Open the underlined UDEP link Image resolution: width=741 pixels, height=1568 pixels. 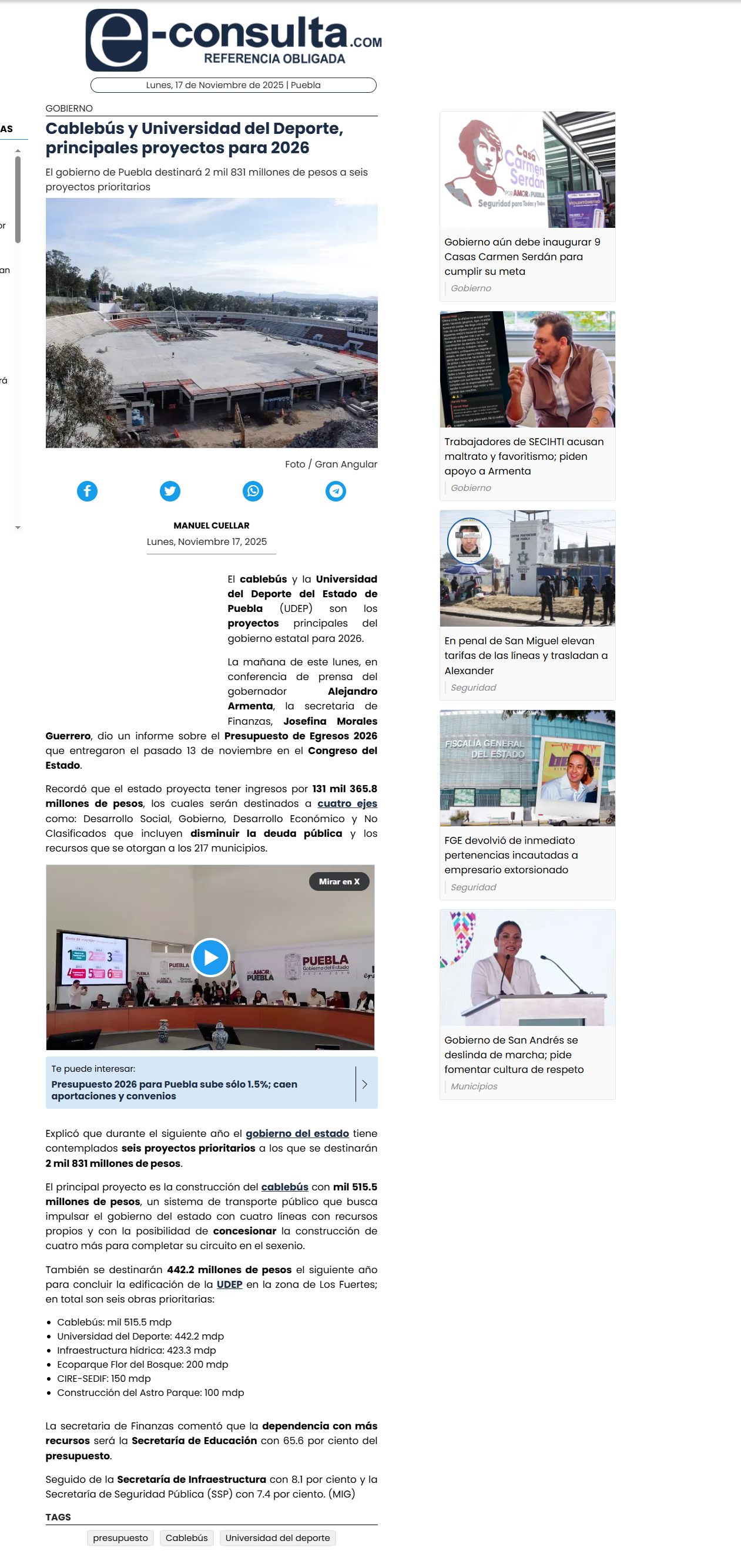pyautogui.click(x=230, y=1284)
